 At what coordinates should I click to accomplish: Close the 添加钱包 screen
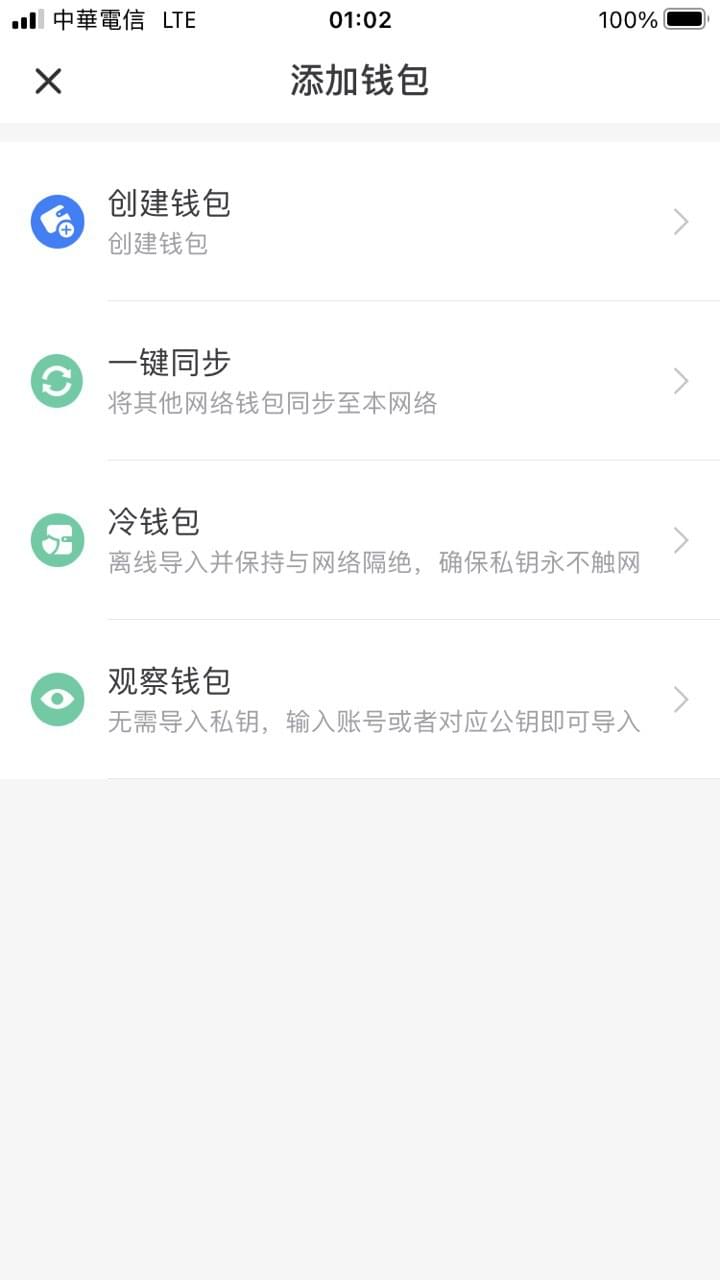(48, 81)
